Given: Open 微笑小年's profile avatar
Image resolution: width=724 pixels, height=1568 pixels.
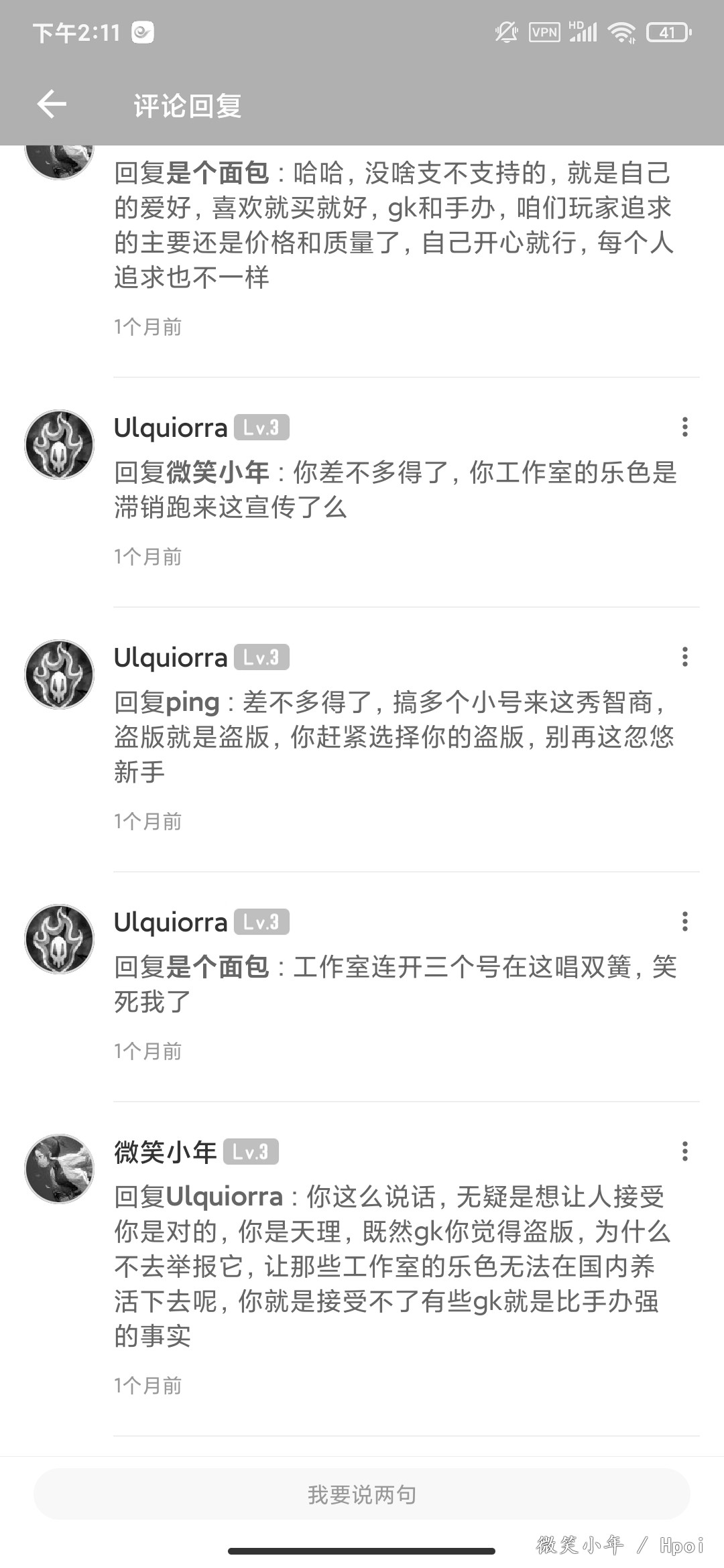Looking at the screenshot, I should point(60,1169).
